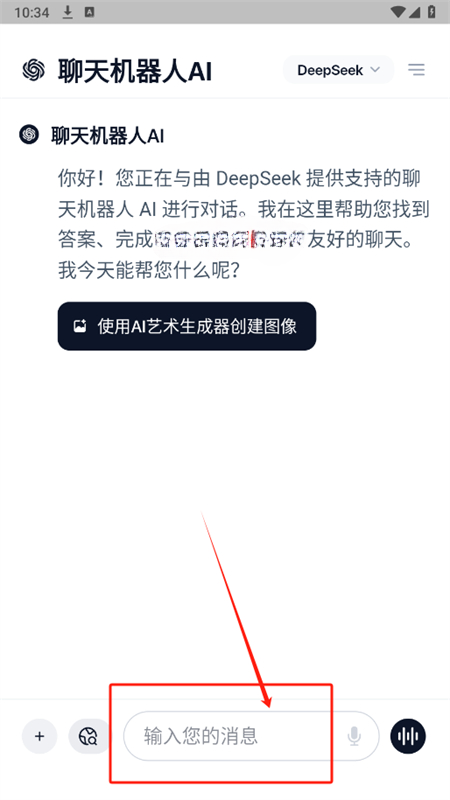Tap the AI art generator image button
Viewport: 450px width, 800px height.
(x=187, y=326)
